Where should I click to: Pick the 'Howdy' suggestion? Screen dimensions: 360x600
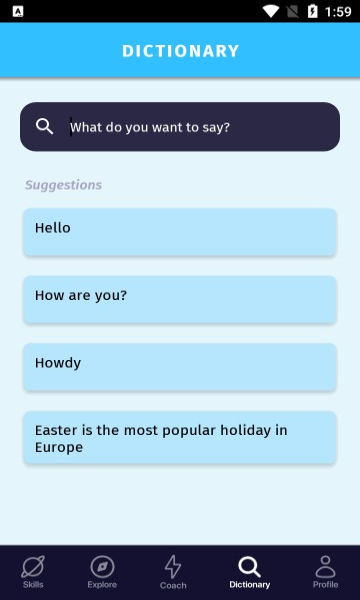[180, 367]
